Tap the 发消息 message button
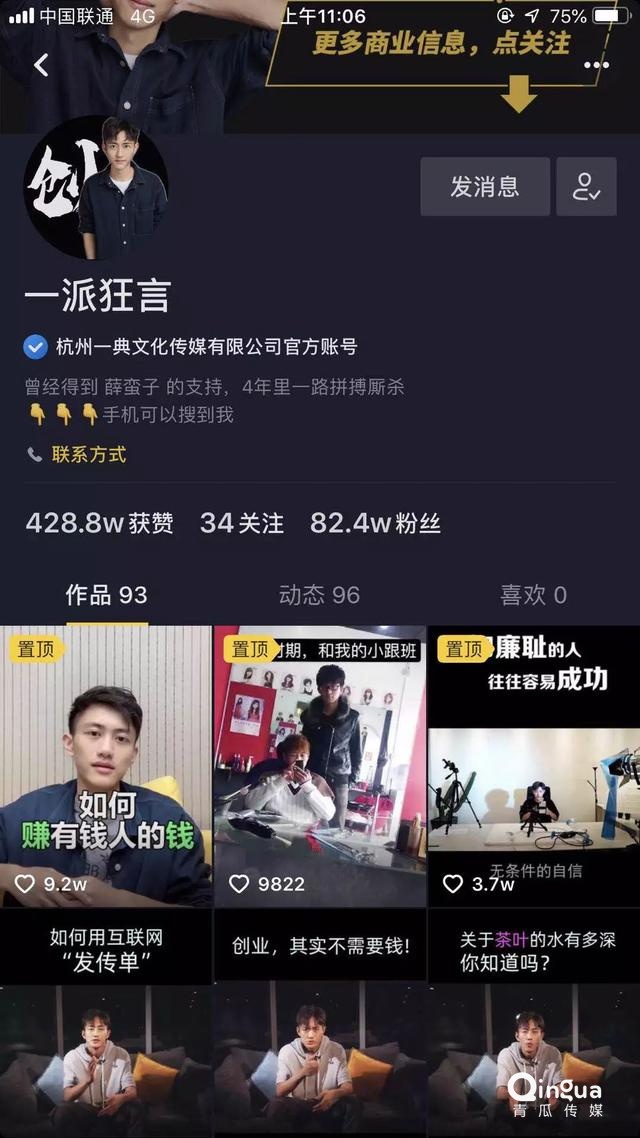The image size is (640, 1138). [485, 186]
